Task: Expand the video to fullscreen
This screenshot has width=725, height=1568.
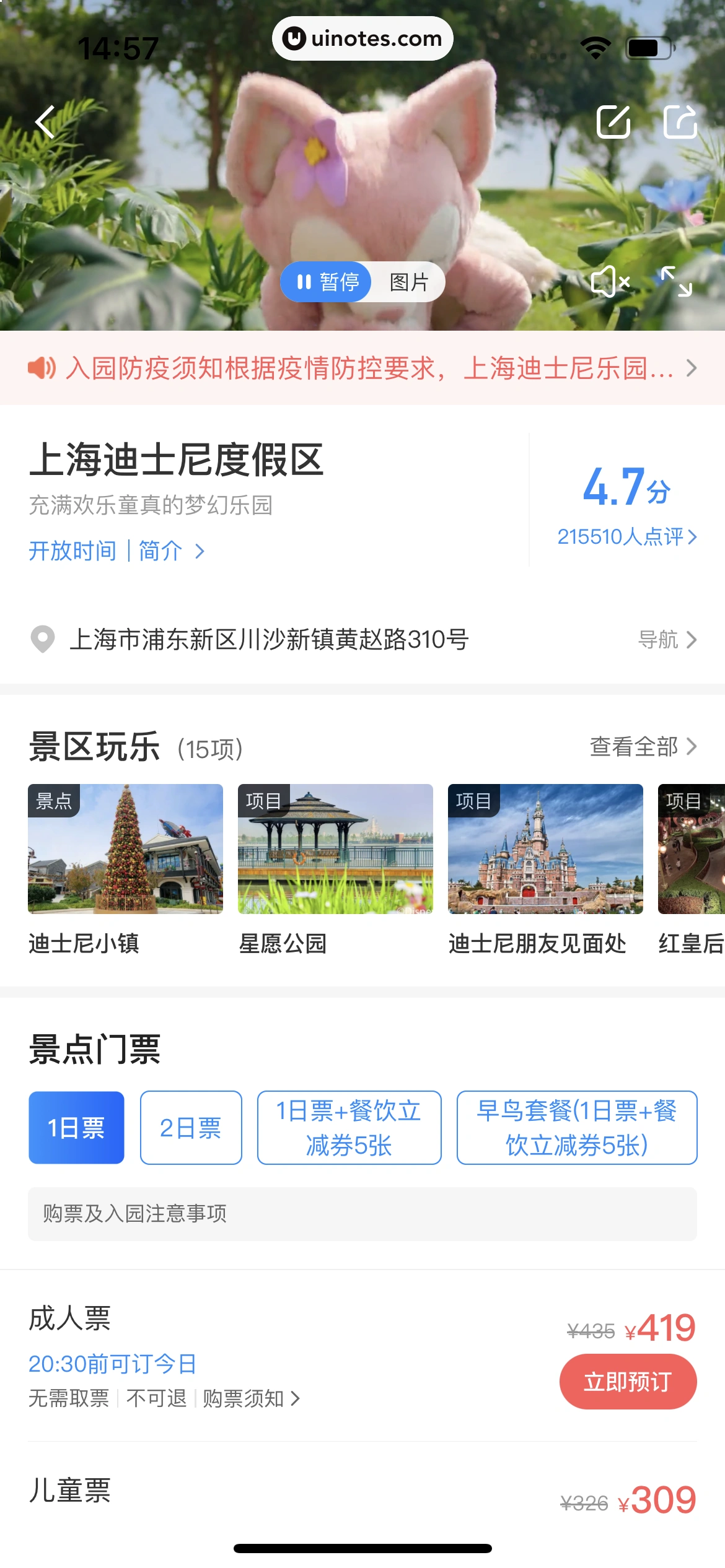Action: coord(676,282)
